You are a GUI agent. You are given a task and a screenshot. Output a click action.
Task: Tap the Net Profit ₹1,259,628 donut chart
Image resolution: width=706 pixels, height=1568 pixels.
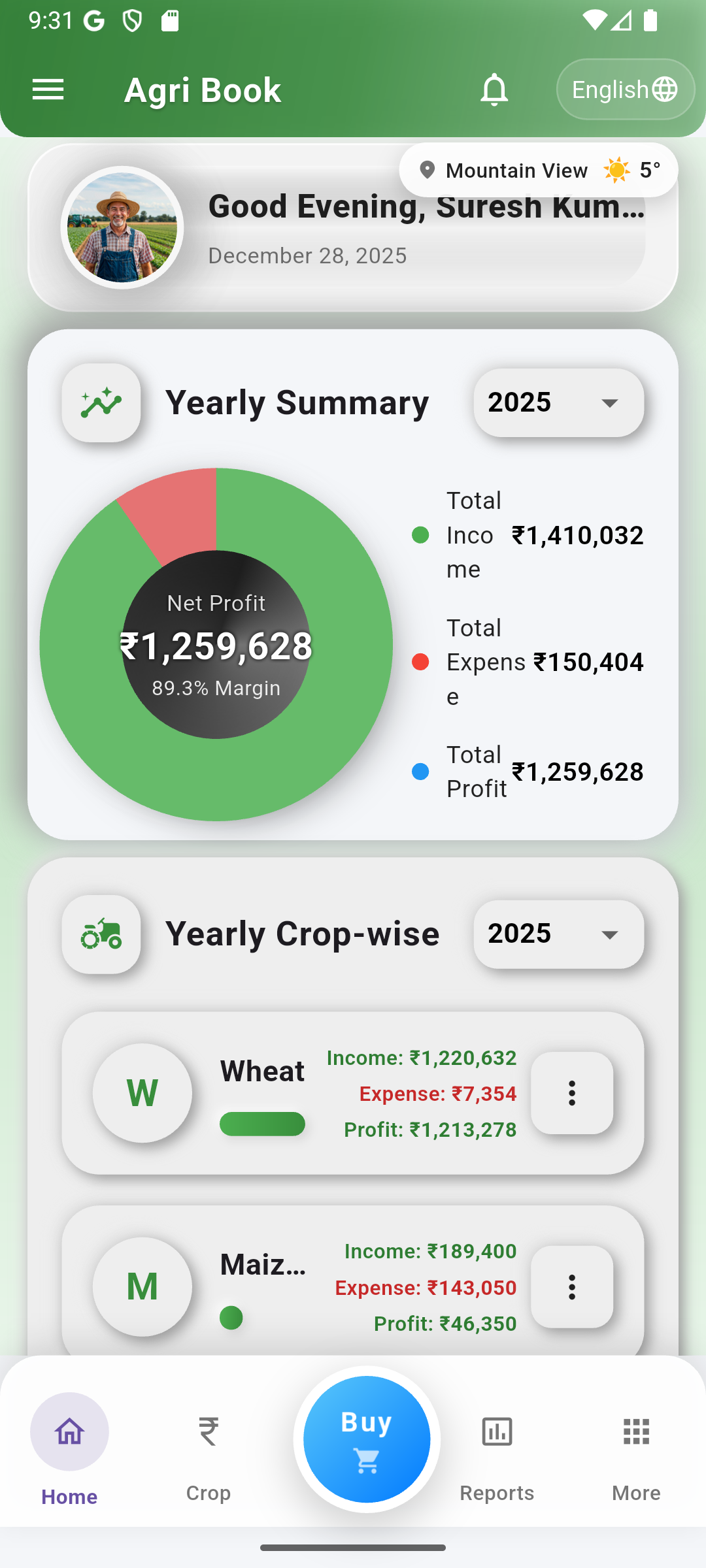tap(218, 645)
